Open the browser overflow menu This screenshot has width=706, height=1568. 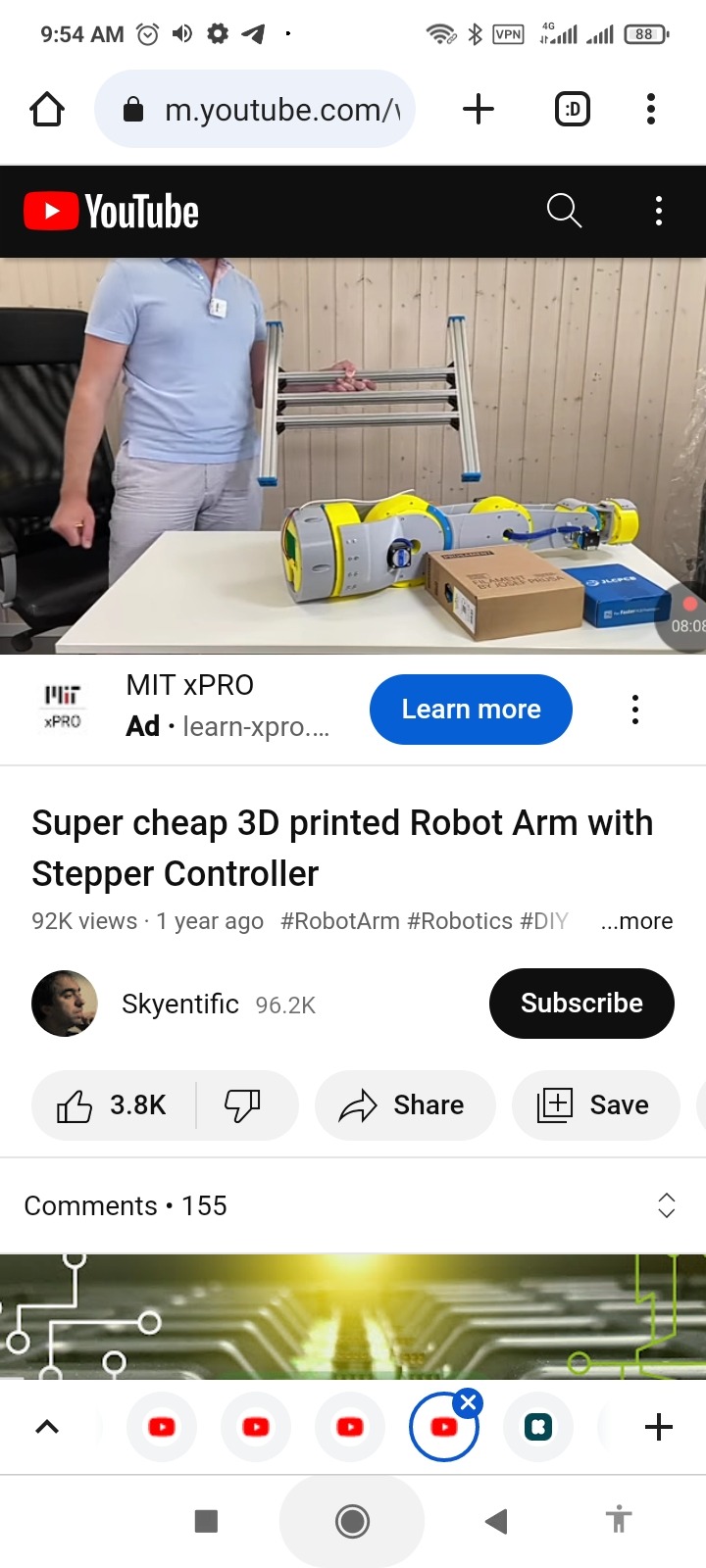pos(650,109)
